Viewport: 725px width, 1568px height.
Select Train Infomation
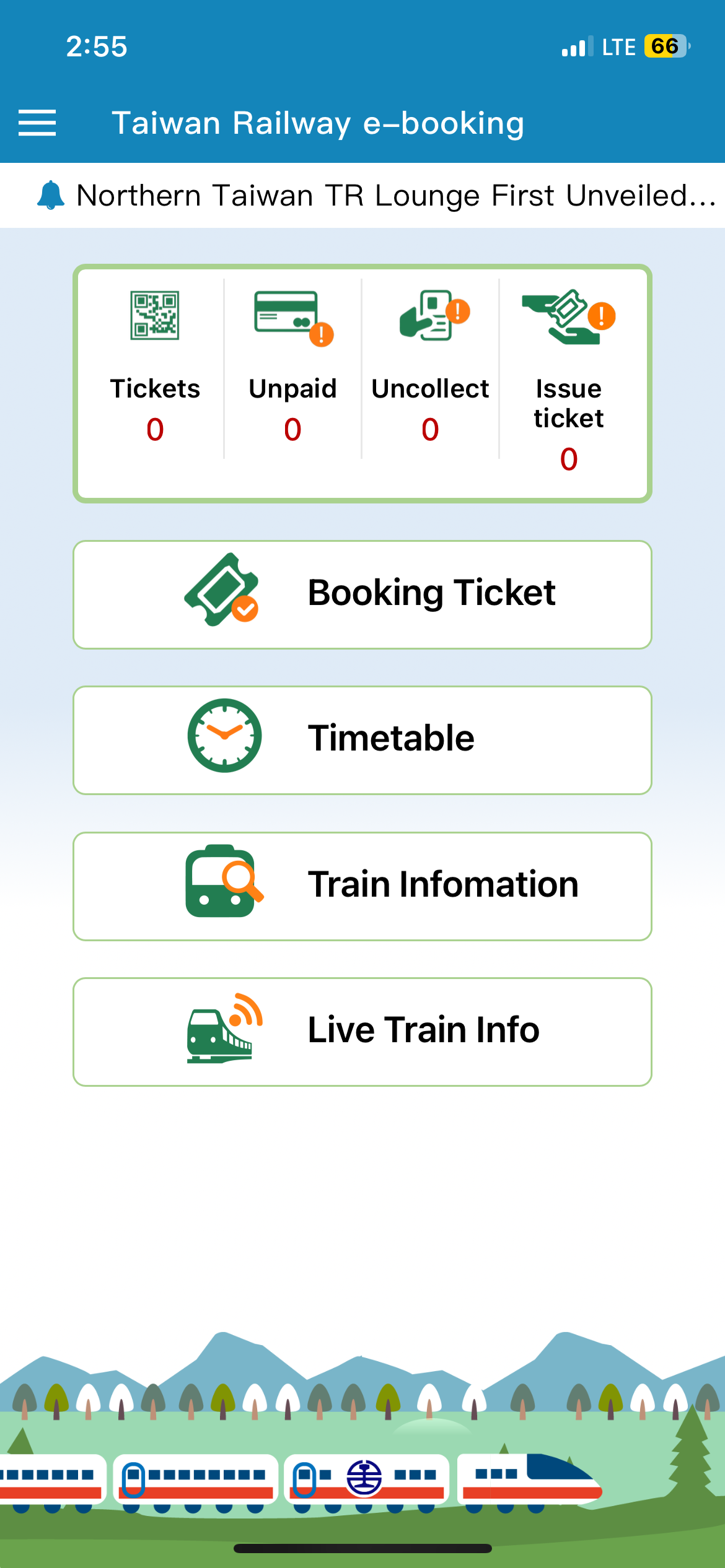click(362, 886)
